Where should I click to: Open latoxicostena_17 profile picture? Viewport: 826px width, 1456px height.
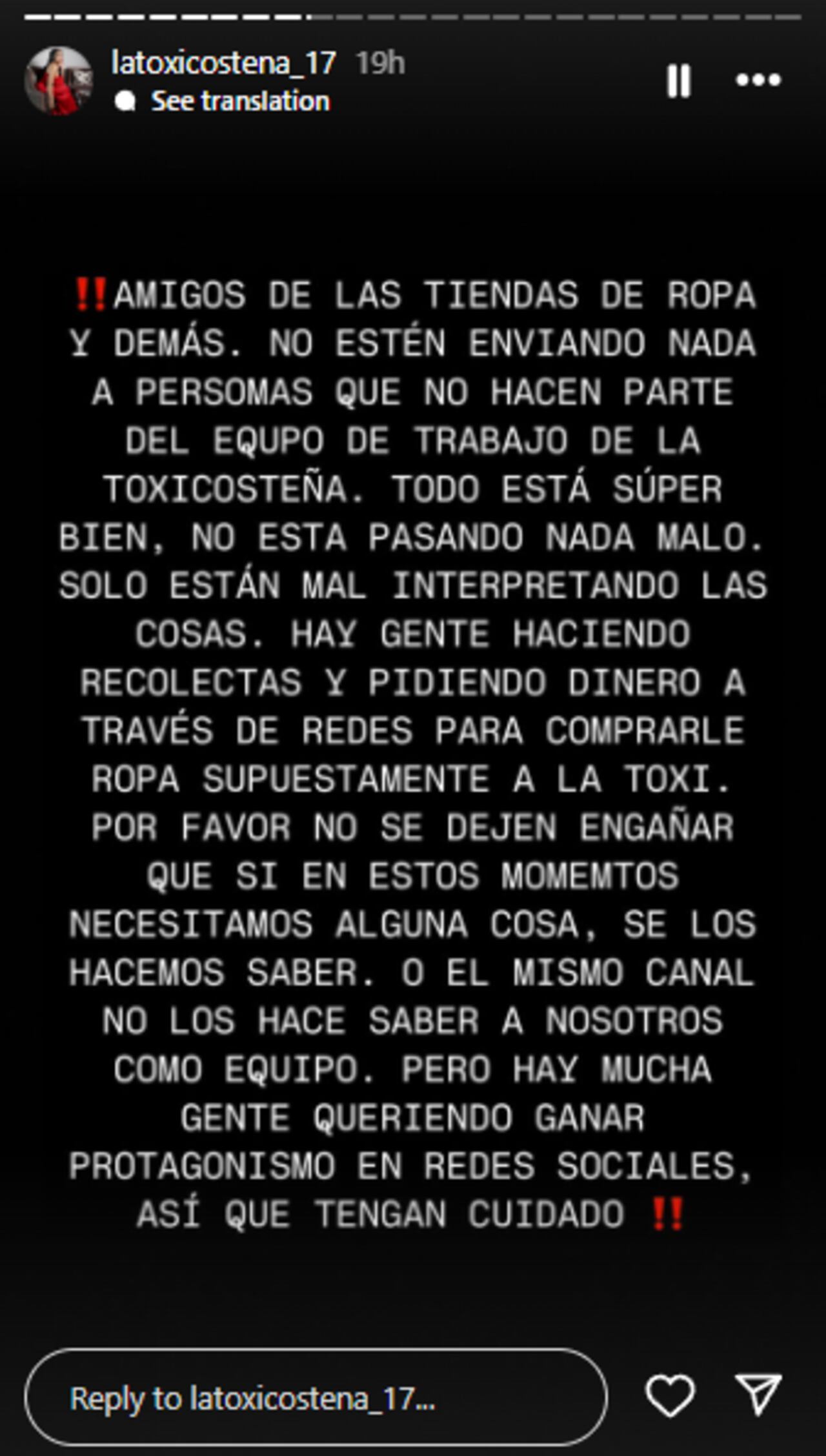point(59,81)
